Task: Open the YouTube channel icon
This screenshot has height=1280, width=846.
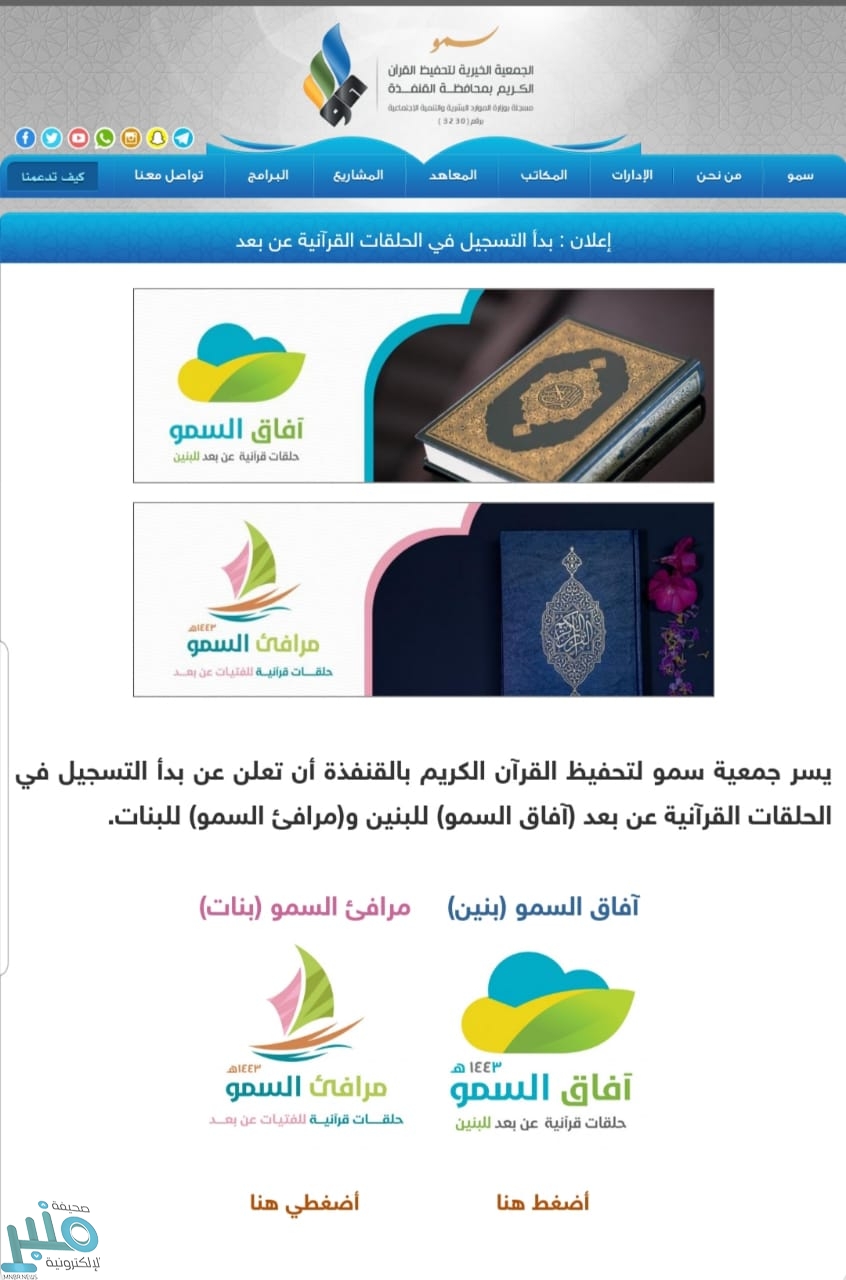Action: [x=78, y=138]
